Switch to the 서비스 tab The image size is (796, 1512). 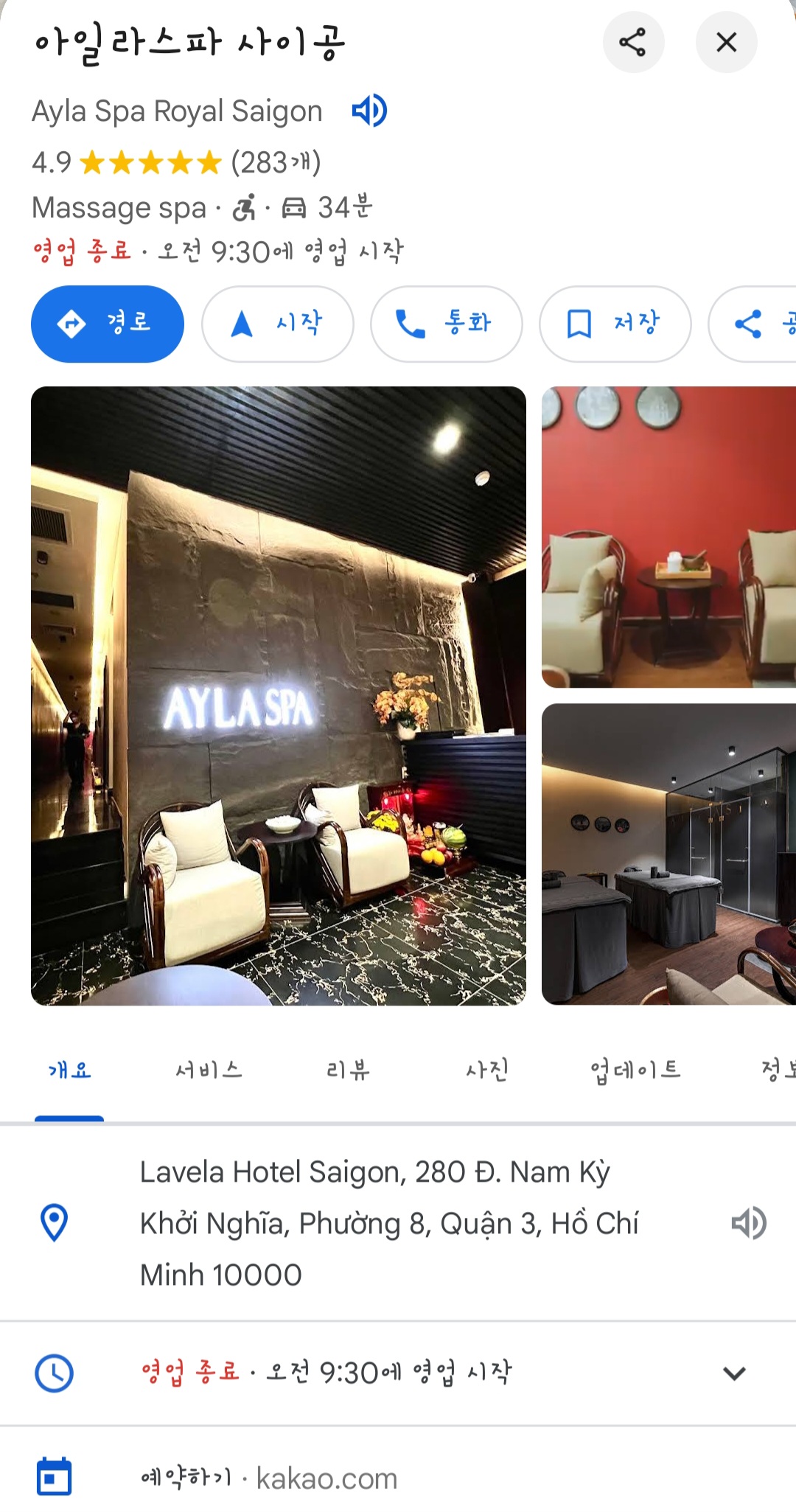[x=209, y=1070]
